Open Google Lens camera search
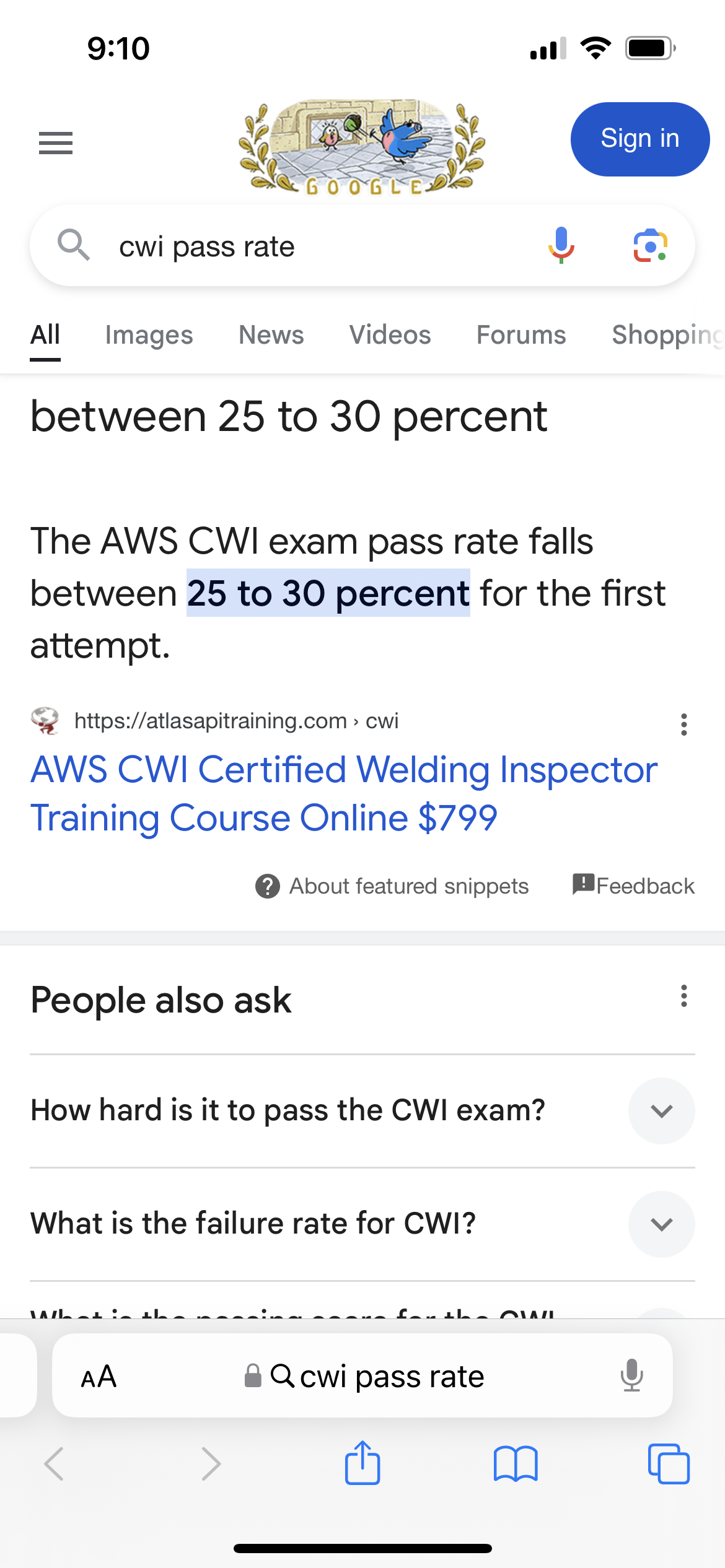725x1568 pixels. [x=650, y=246]
